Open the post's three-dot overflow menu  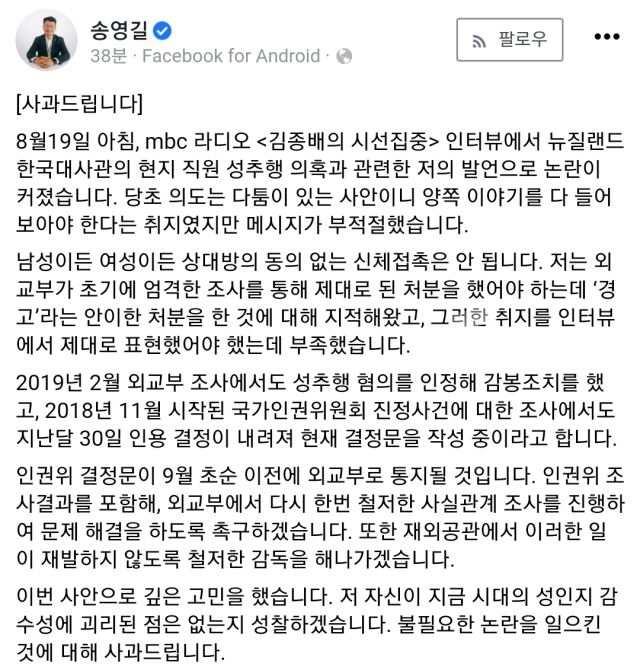click(x=607, y=38)
